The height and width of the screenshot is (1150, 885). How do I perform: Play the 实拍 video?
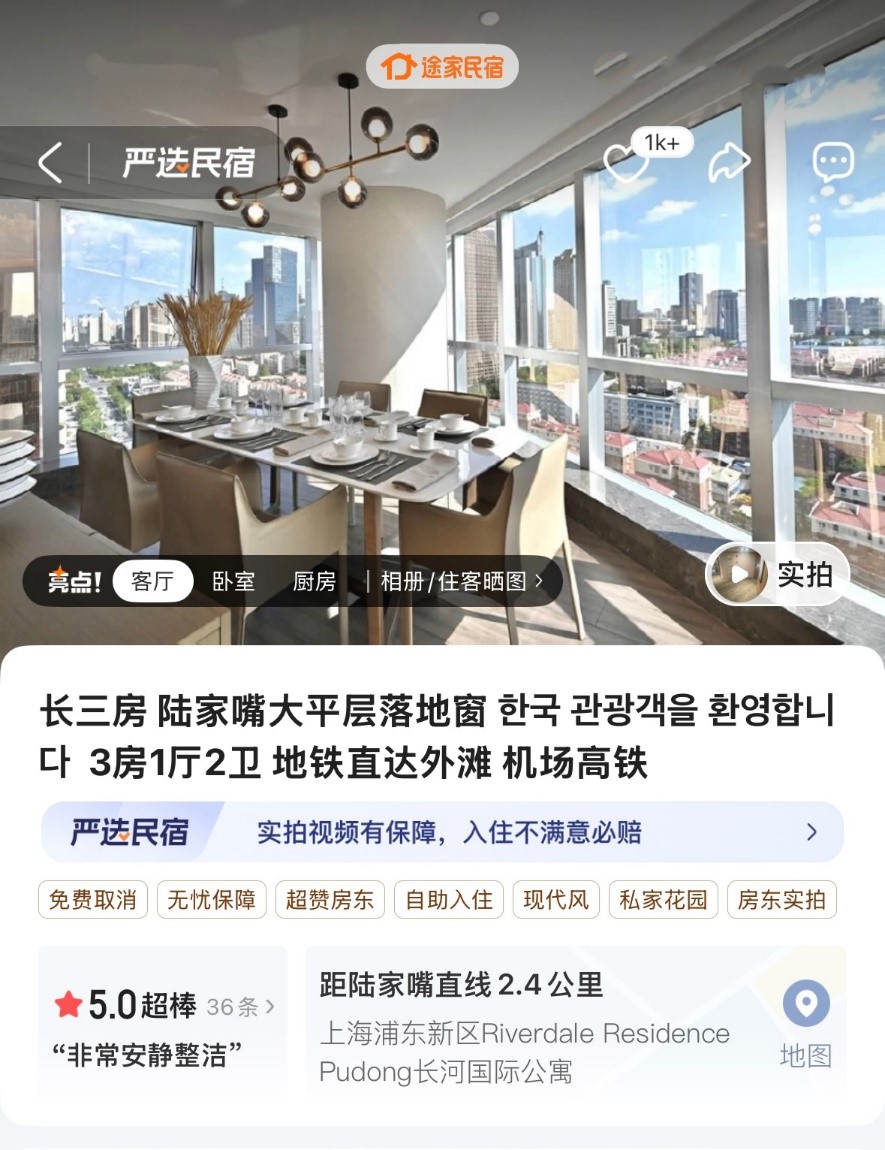pos(777,574)
